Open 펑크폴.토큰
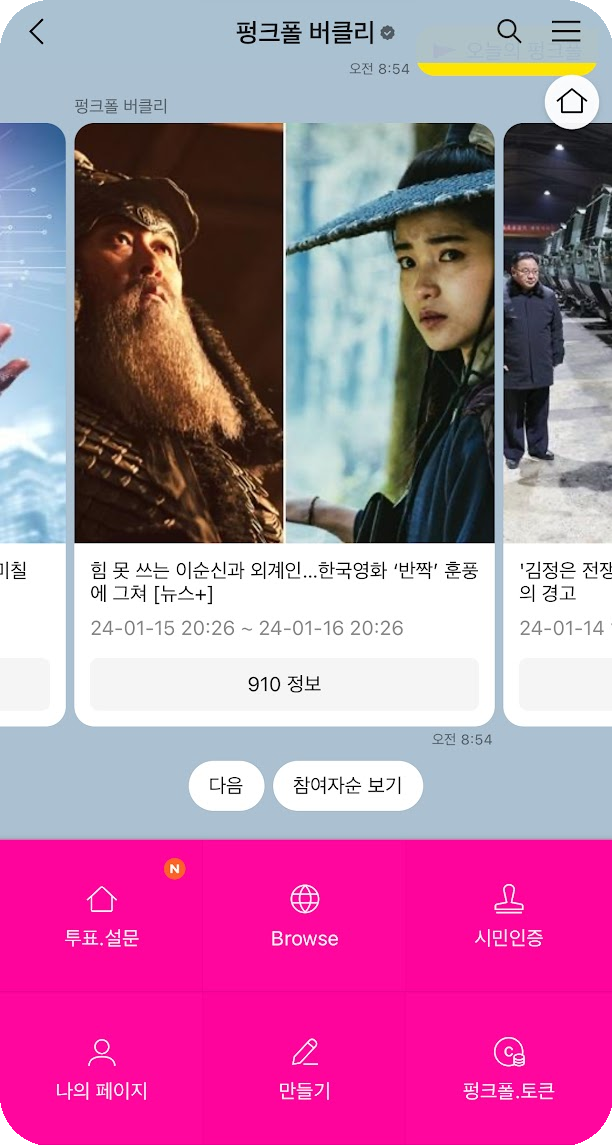This screenshot has width=612, height=1145. 508,1068
